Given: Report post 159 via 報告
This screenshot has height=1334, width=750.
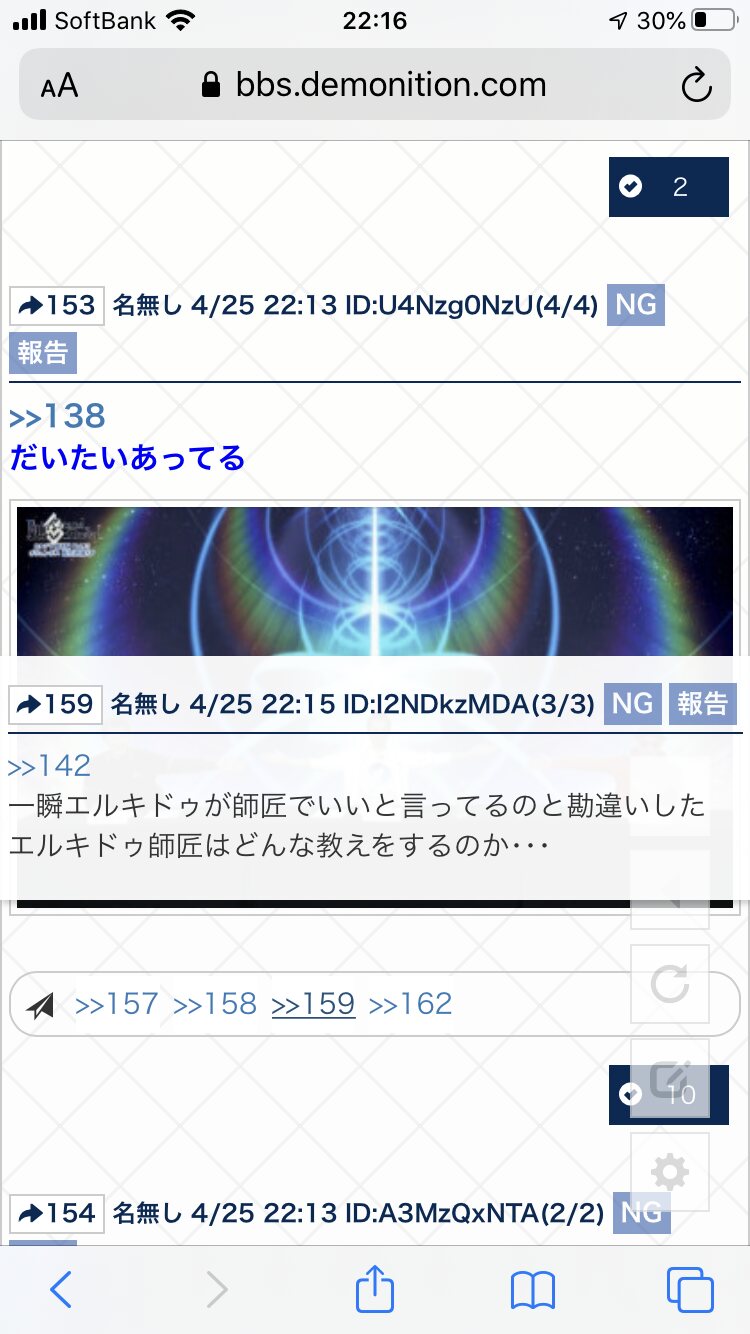Looking at the screenshot, I should click(702, 704).
